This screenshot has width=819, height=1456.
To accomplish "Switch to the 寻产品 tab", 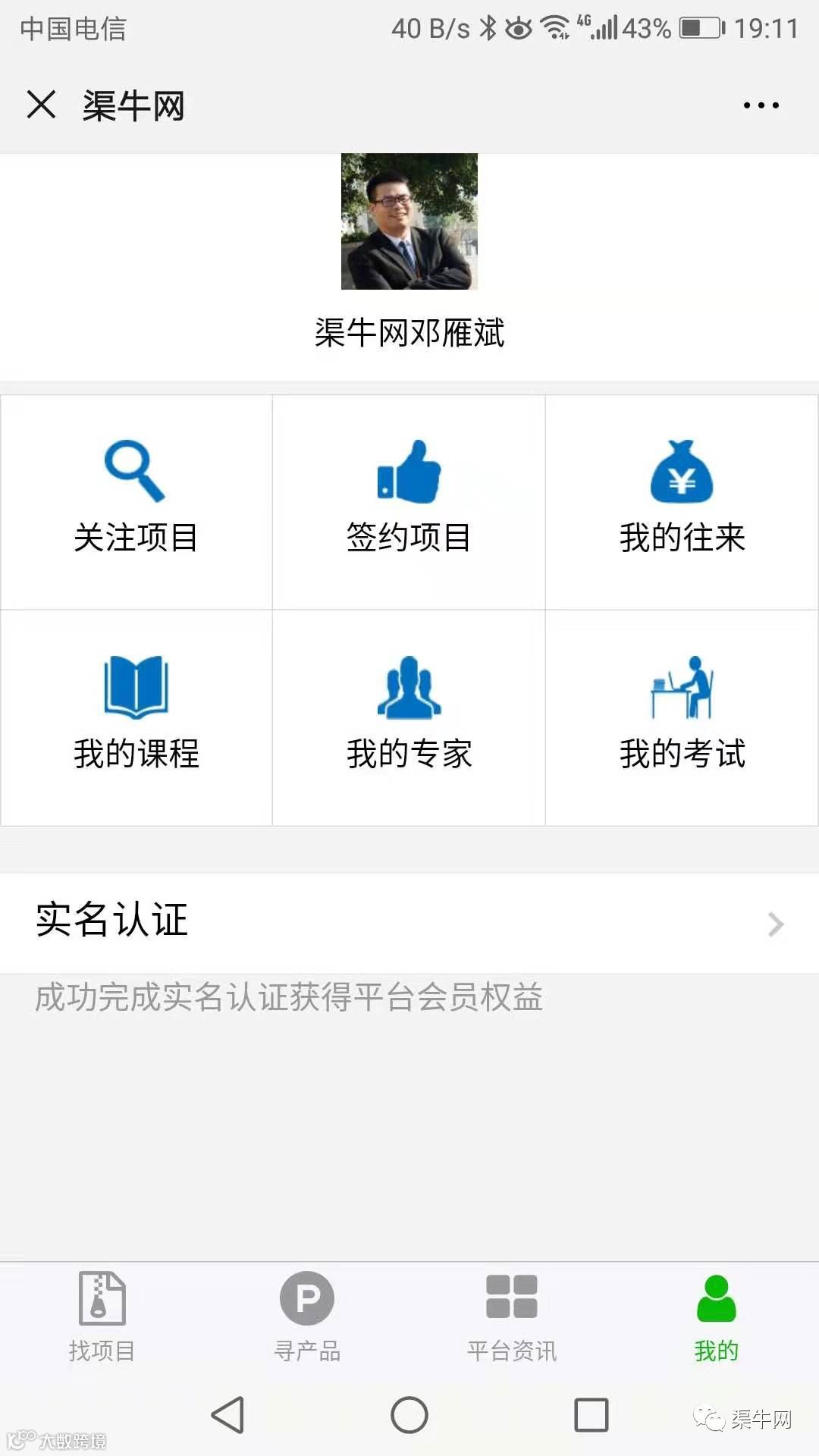I will click(307, 1316).
